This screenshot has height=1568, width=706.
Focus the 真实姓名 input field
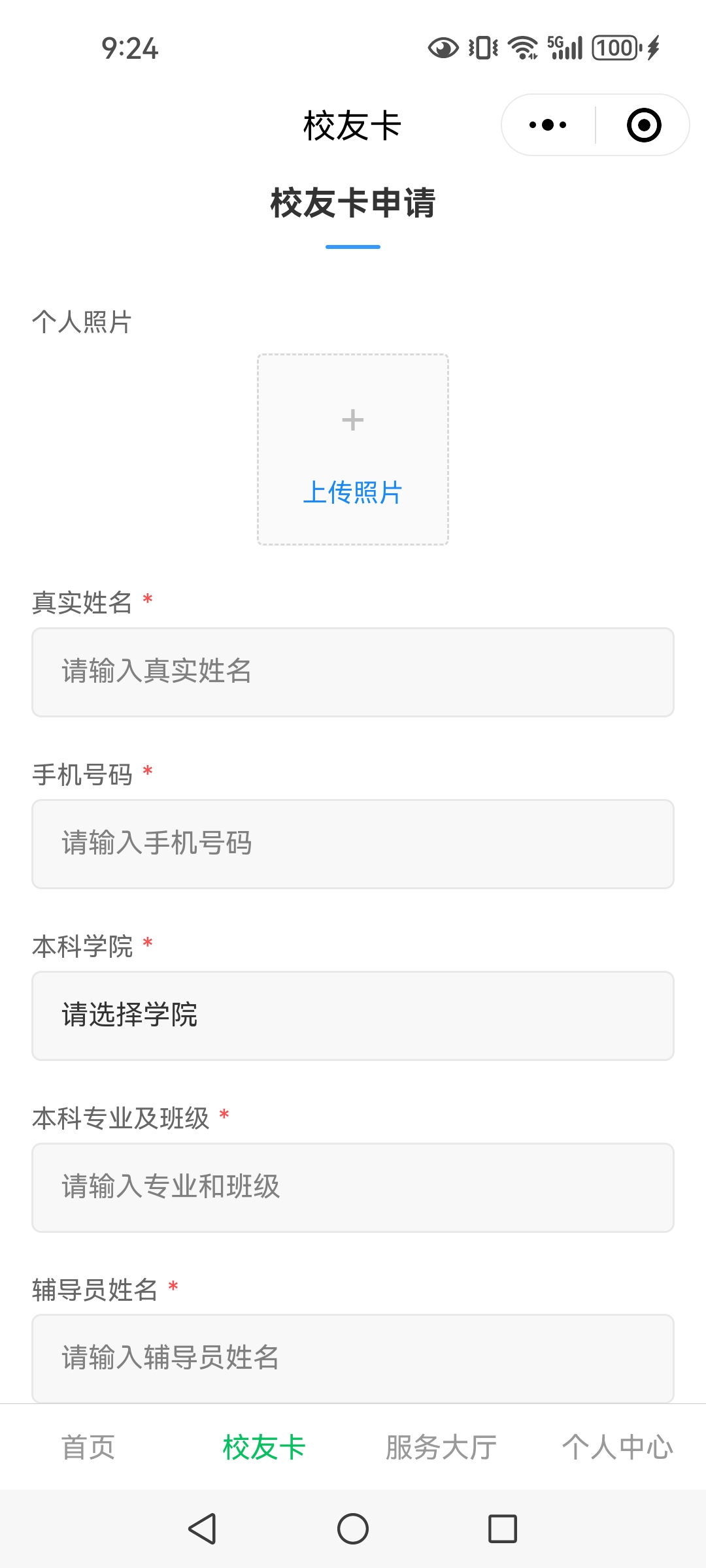[x=353, y=672]
